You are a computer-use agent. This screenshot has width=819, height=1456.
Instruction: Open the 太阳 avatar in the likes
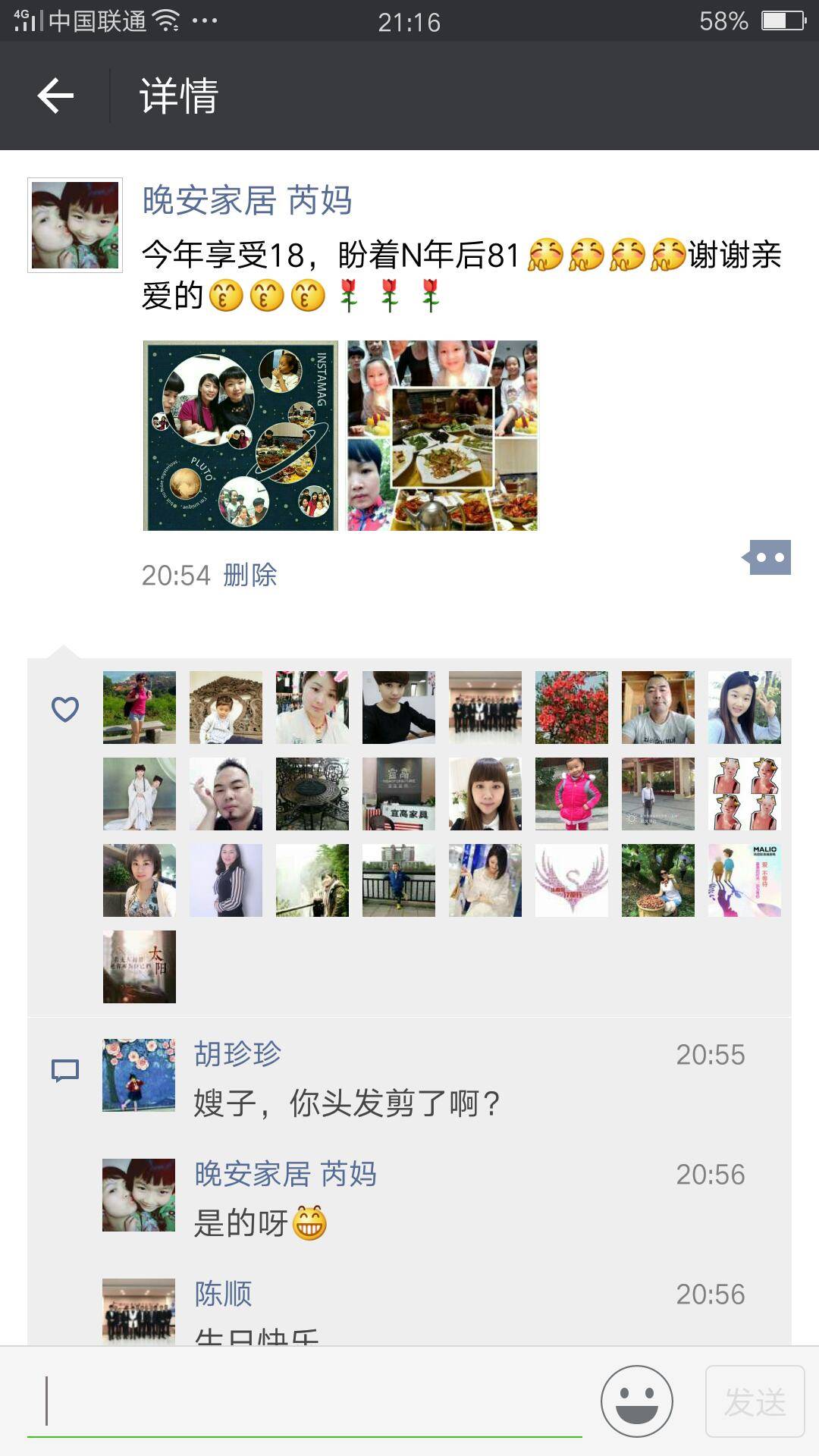(140, 967)
